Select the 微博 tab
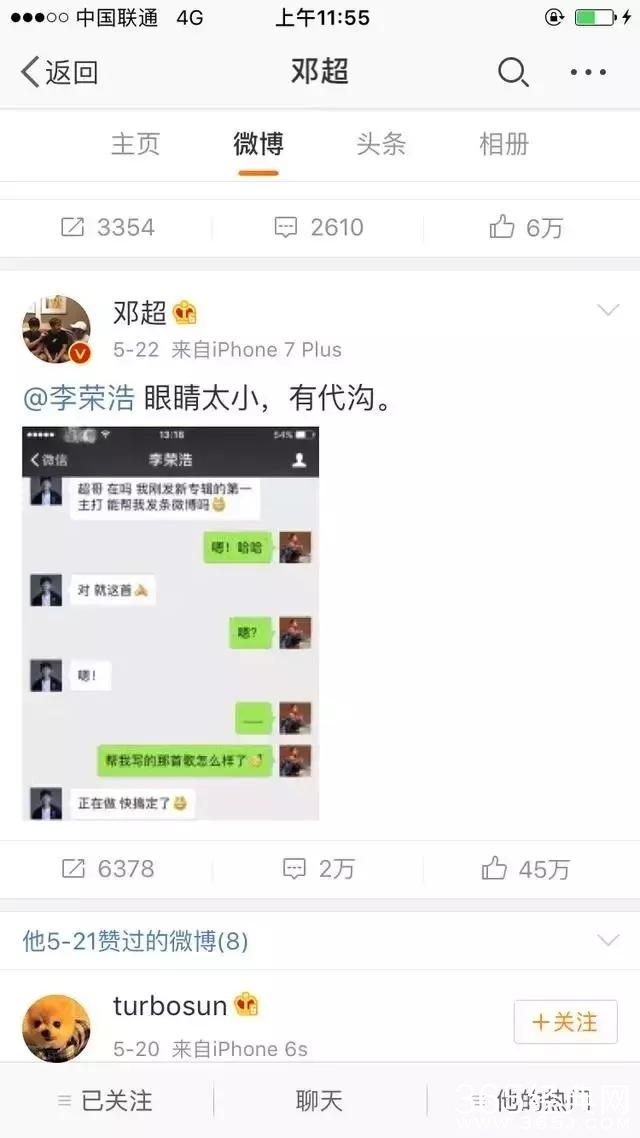 click(258, 144)
